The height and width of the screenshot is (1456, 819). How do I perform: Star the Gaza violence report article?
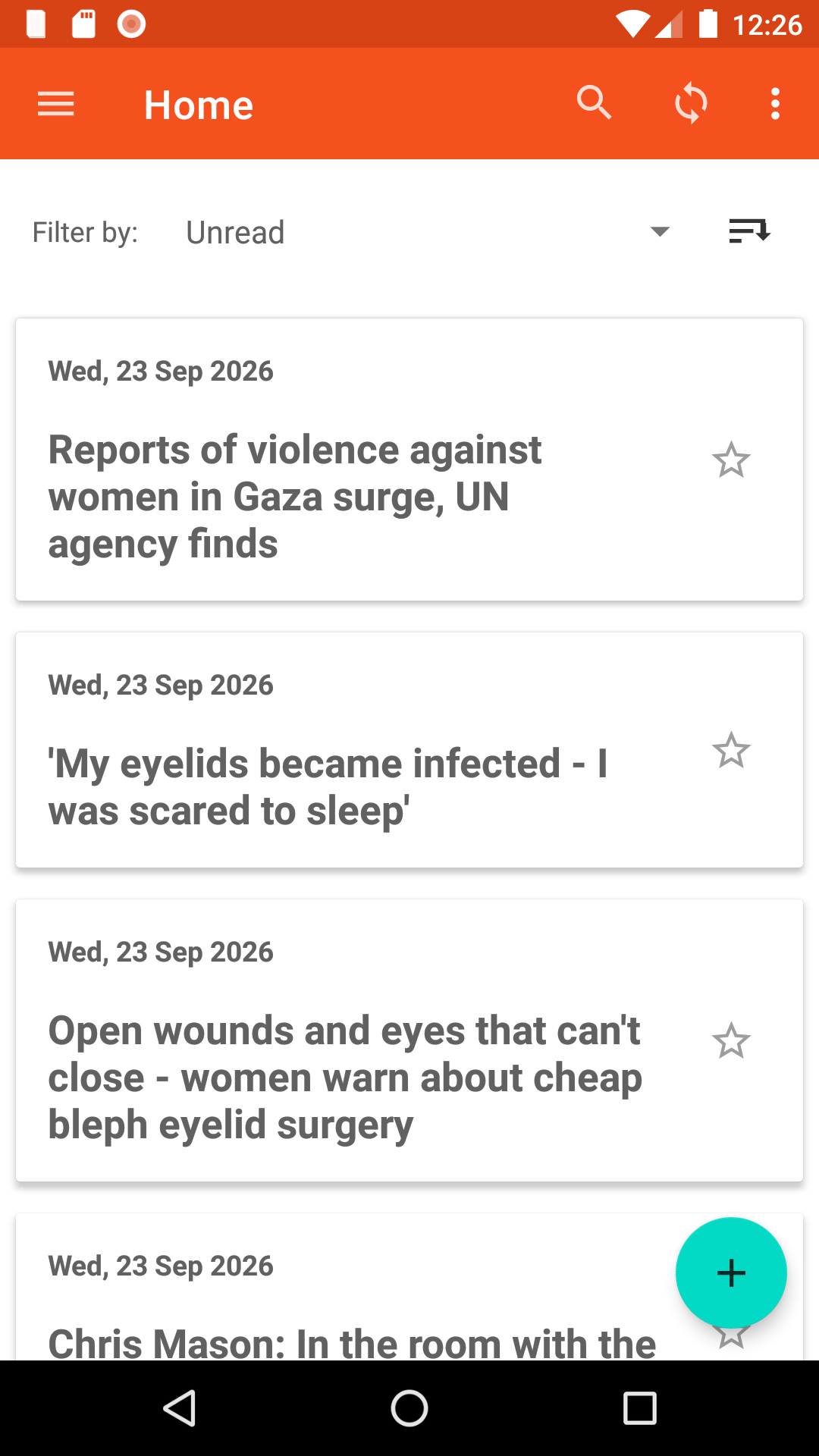[731, 460]
